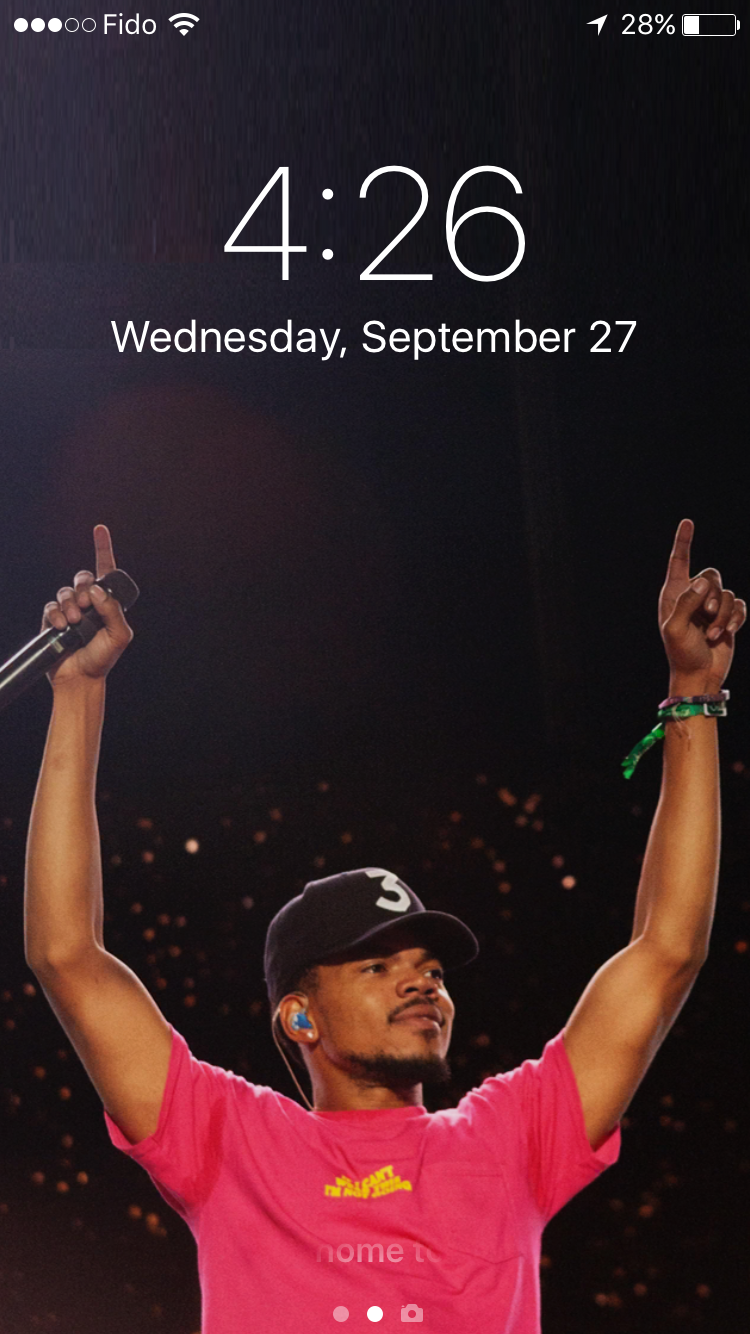750x1334 pixels.
Task: Open the camera from the page indicator
Action: tap(411, 1313)
